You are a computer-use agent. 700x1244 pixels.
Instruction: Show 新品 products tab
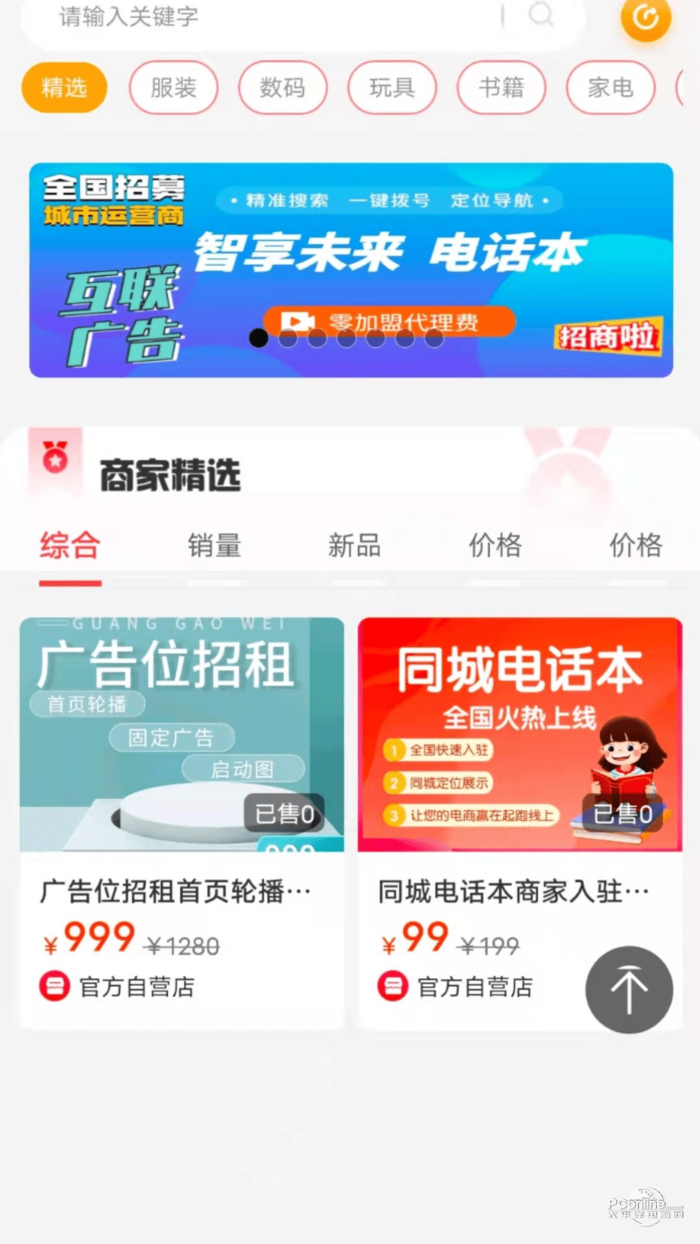(x=354, y=546)
